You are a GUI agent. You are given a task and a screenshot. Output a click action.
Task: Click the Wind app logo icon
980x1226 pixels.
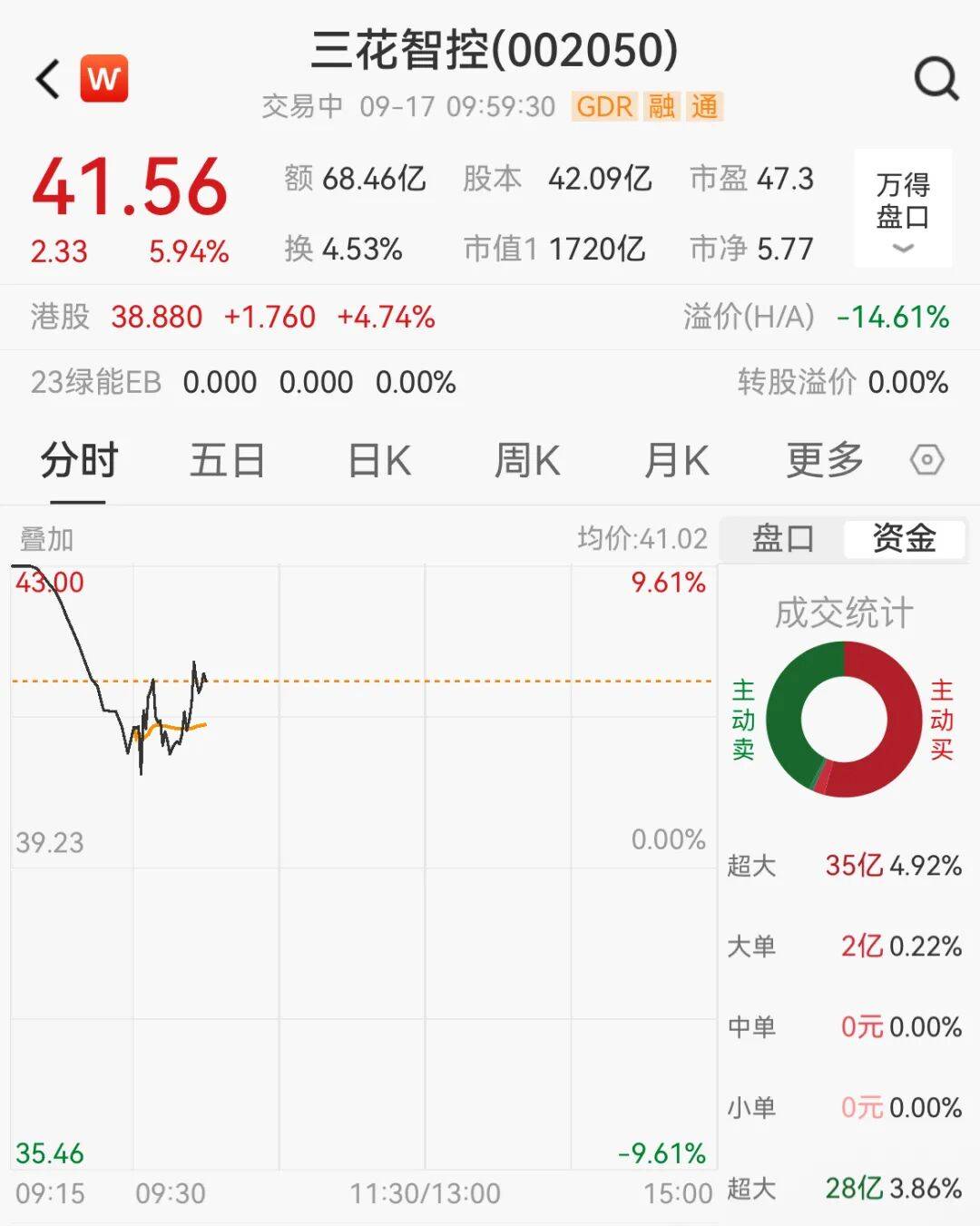(103, 78)
